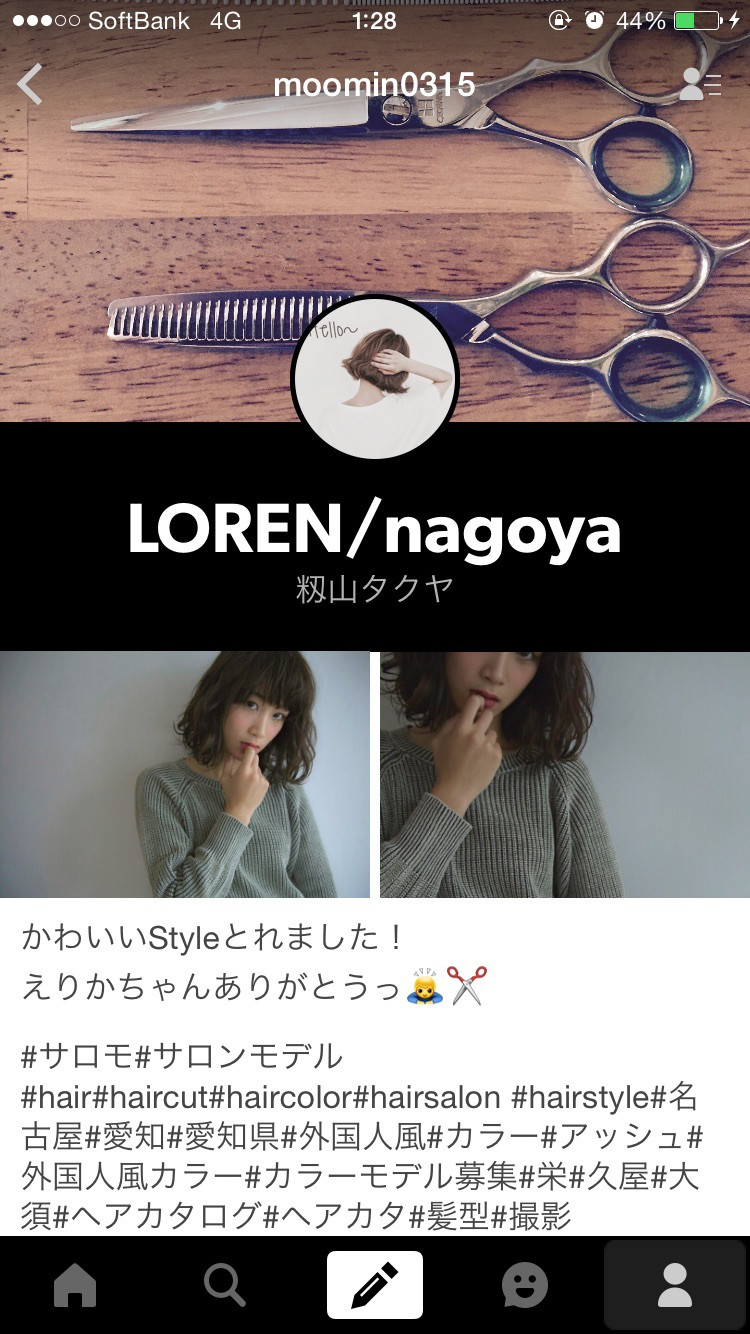Go back using the top-left arrow
Screen dimensions: 750x1334
pos(31,84)
